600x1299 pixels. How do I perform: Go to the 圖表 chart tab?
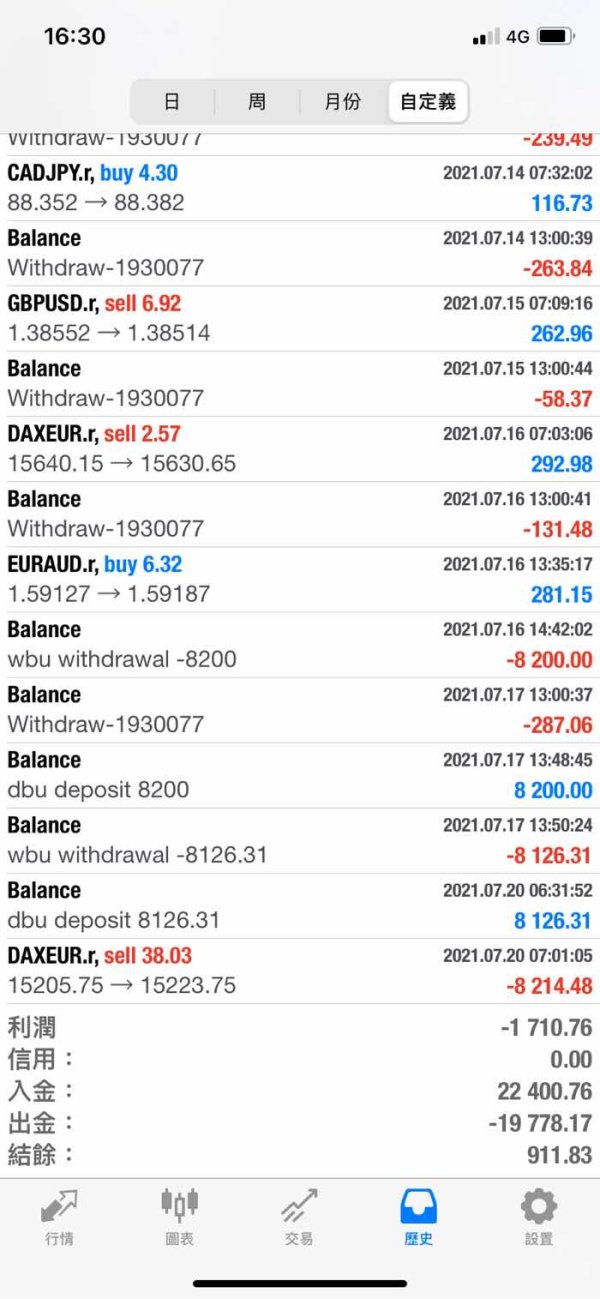tap(179, 1215)
